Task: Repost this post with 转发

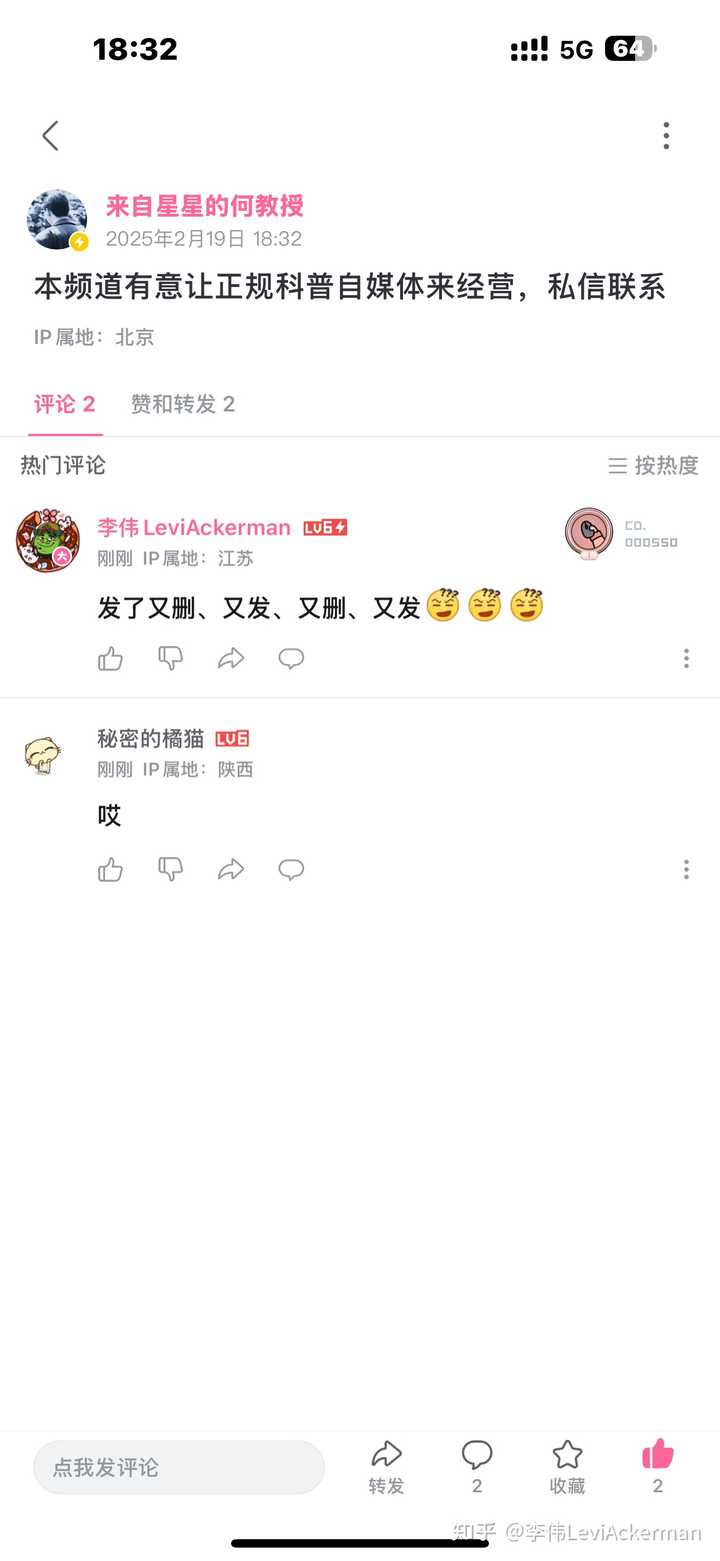Action: coord(386,1467)
